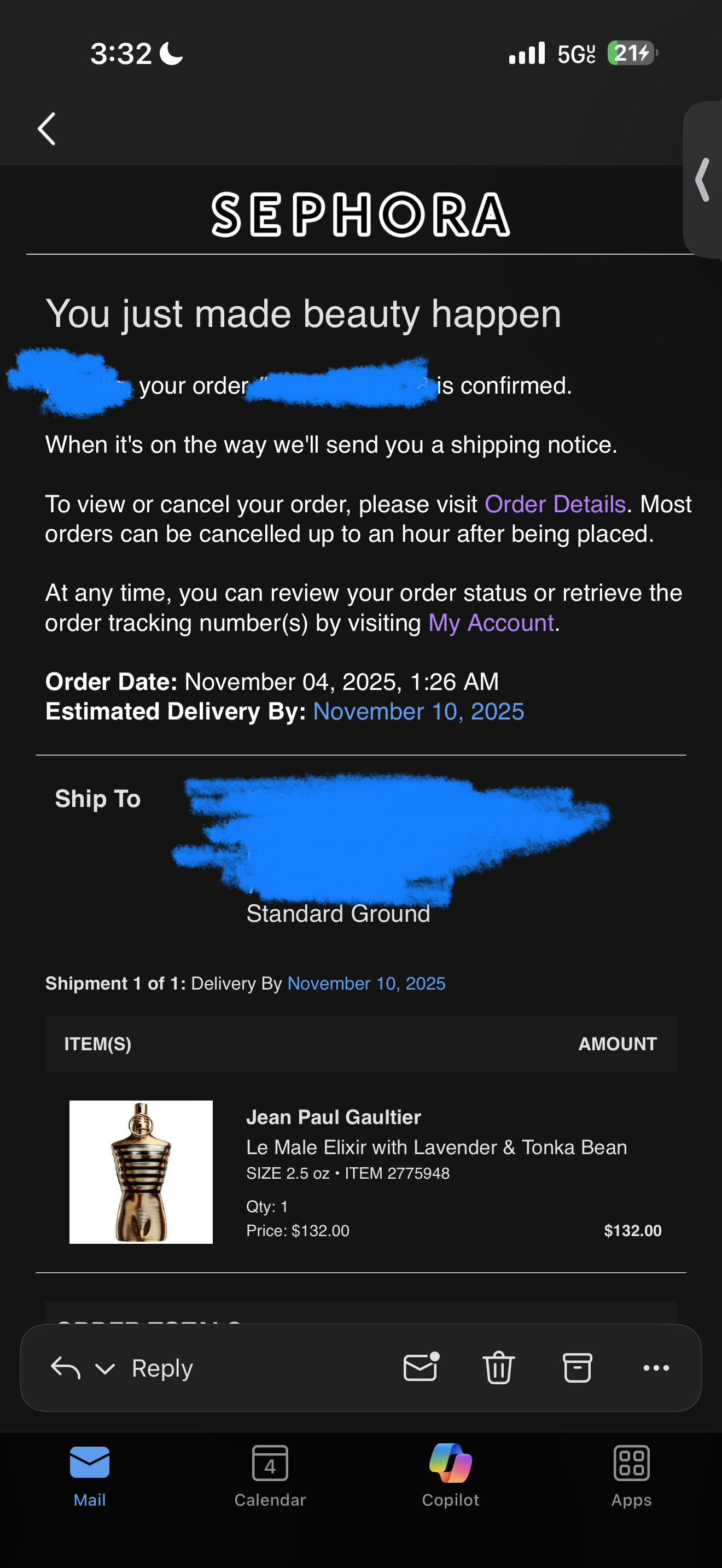Screen dimensions: 722x1568
Task: Archive this order confirmation email
Action: (x=577, y=1367)
